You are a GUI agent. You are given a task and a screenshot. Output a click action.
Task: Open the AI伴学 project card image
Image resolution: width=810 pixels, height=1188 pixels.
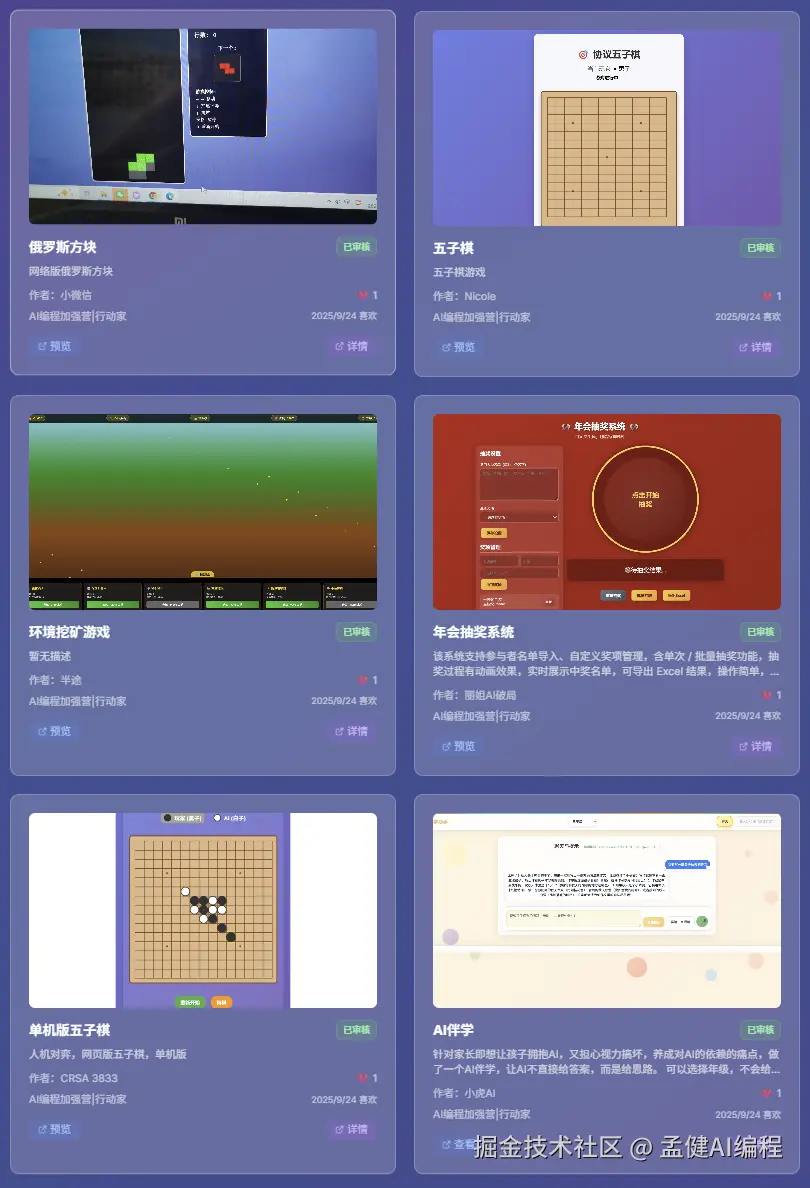tap(606, 909)
